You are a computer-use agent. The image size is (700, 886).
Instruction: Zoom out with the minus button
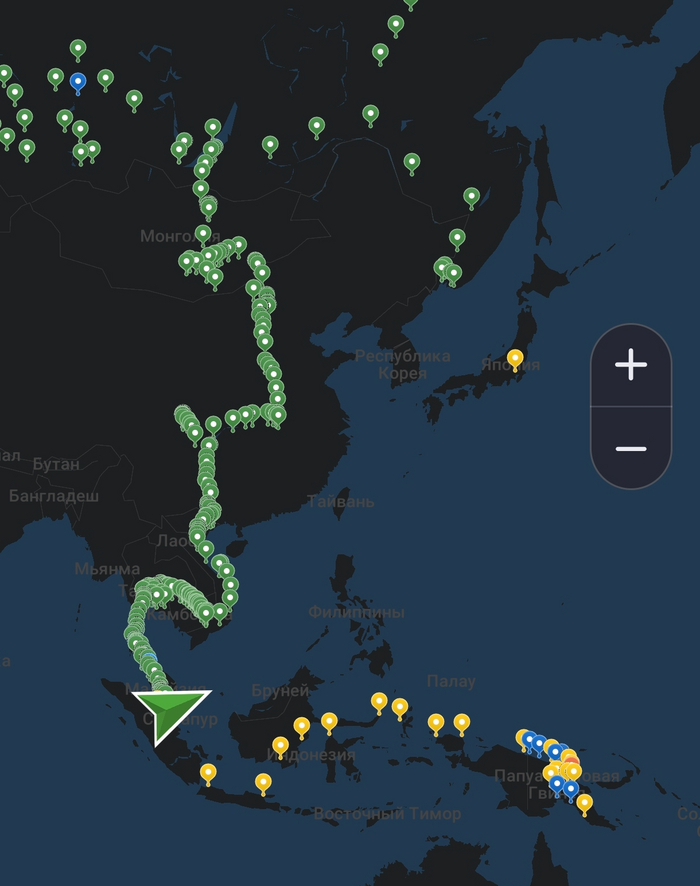[x=631, y=448]
